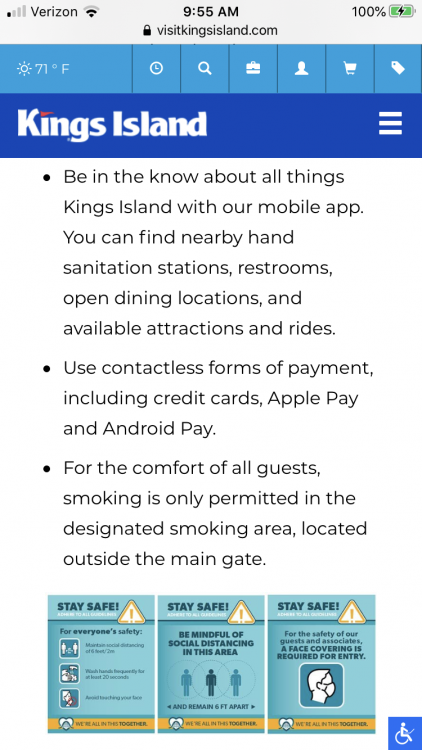
Task: Go to the Kings Island home logo
Action: [x=112, y=125]
